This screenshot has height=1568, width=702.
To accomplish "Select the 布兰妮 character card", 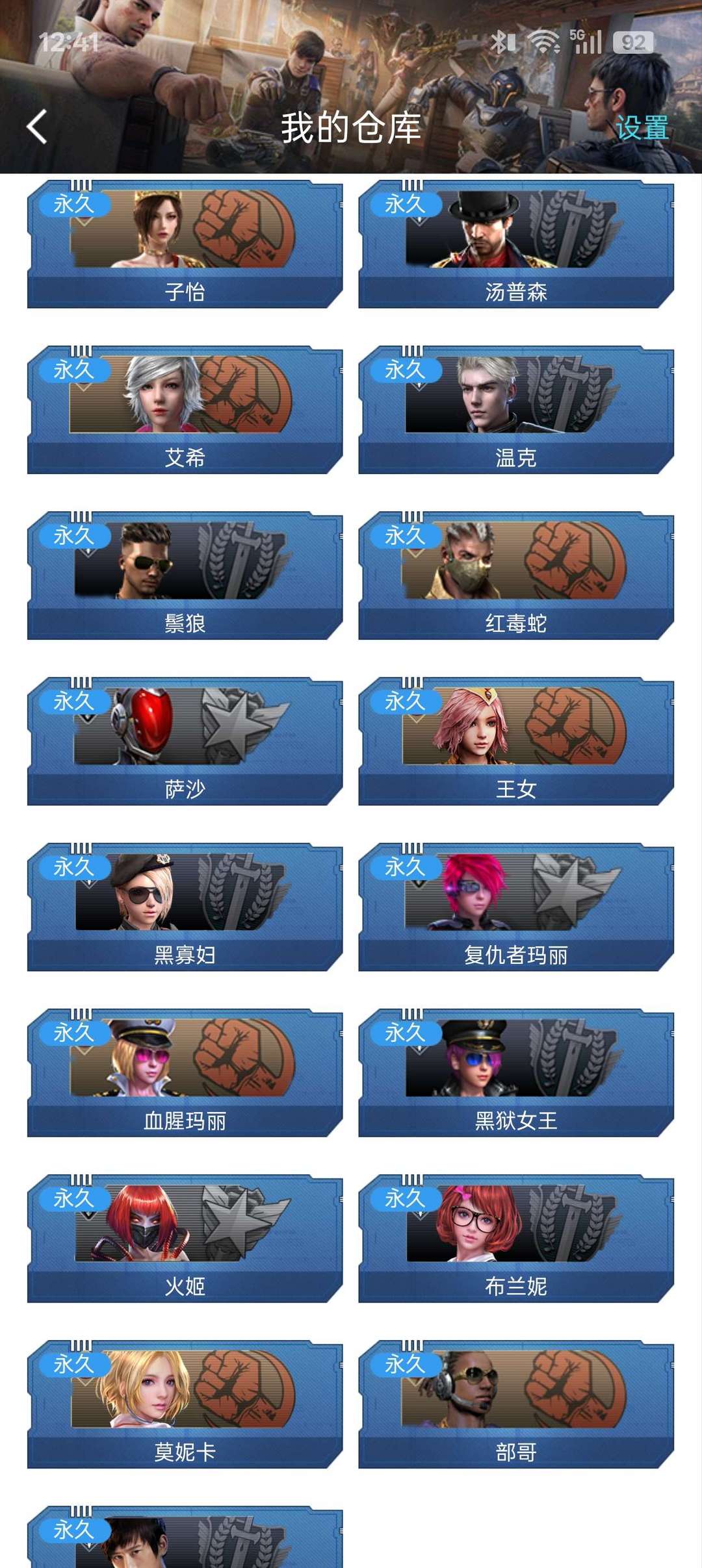I will pos(515,1239).
